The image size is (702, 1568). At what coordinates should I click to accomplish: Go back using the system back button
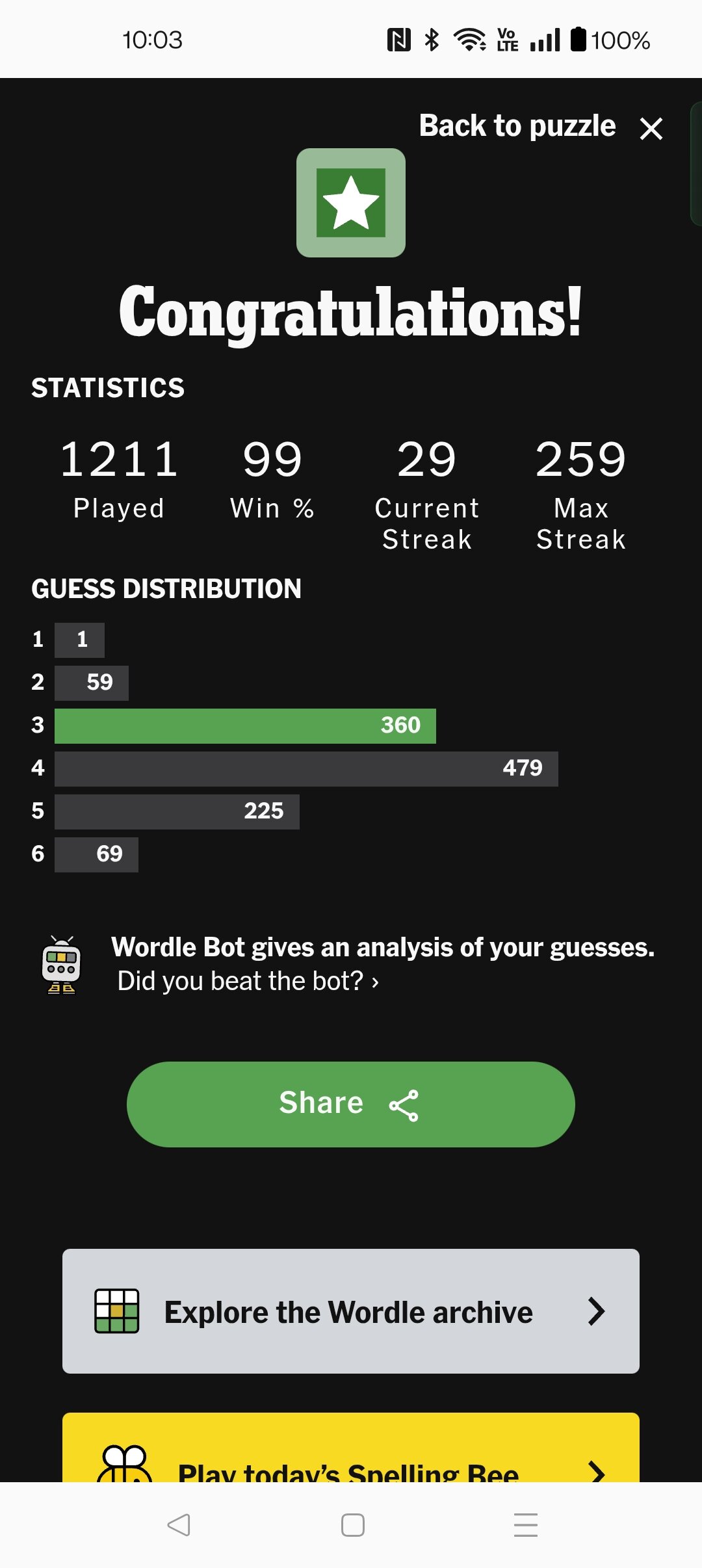[x=178, y=1524]
